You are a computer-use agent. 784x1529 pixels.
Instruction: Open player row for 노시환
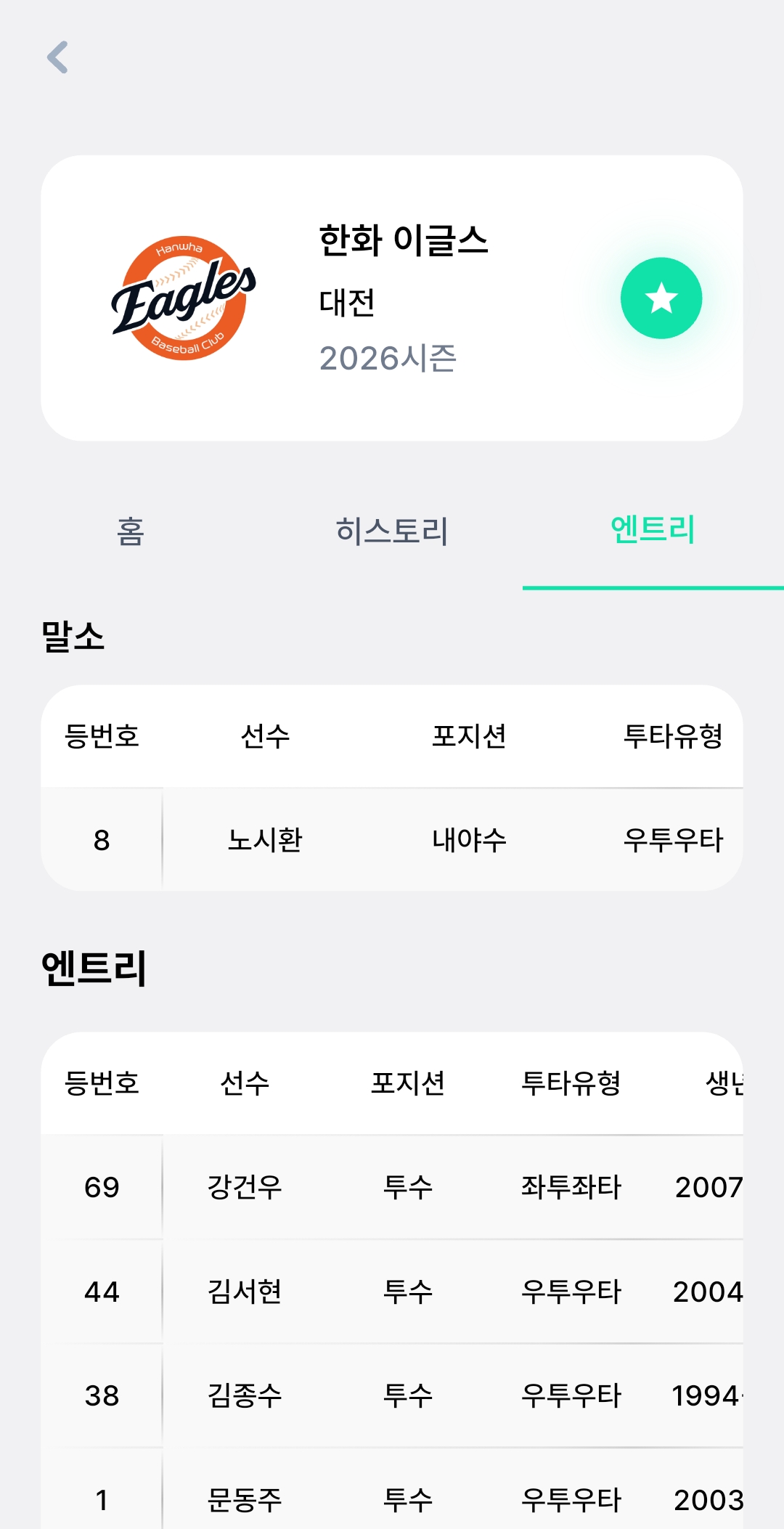265,840
